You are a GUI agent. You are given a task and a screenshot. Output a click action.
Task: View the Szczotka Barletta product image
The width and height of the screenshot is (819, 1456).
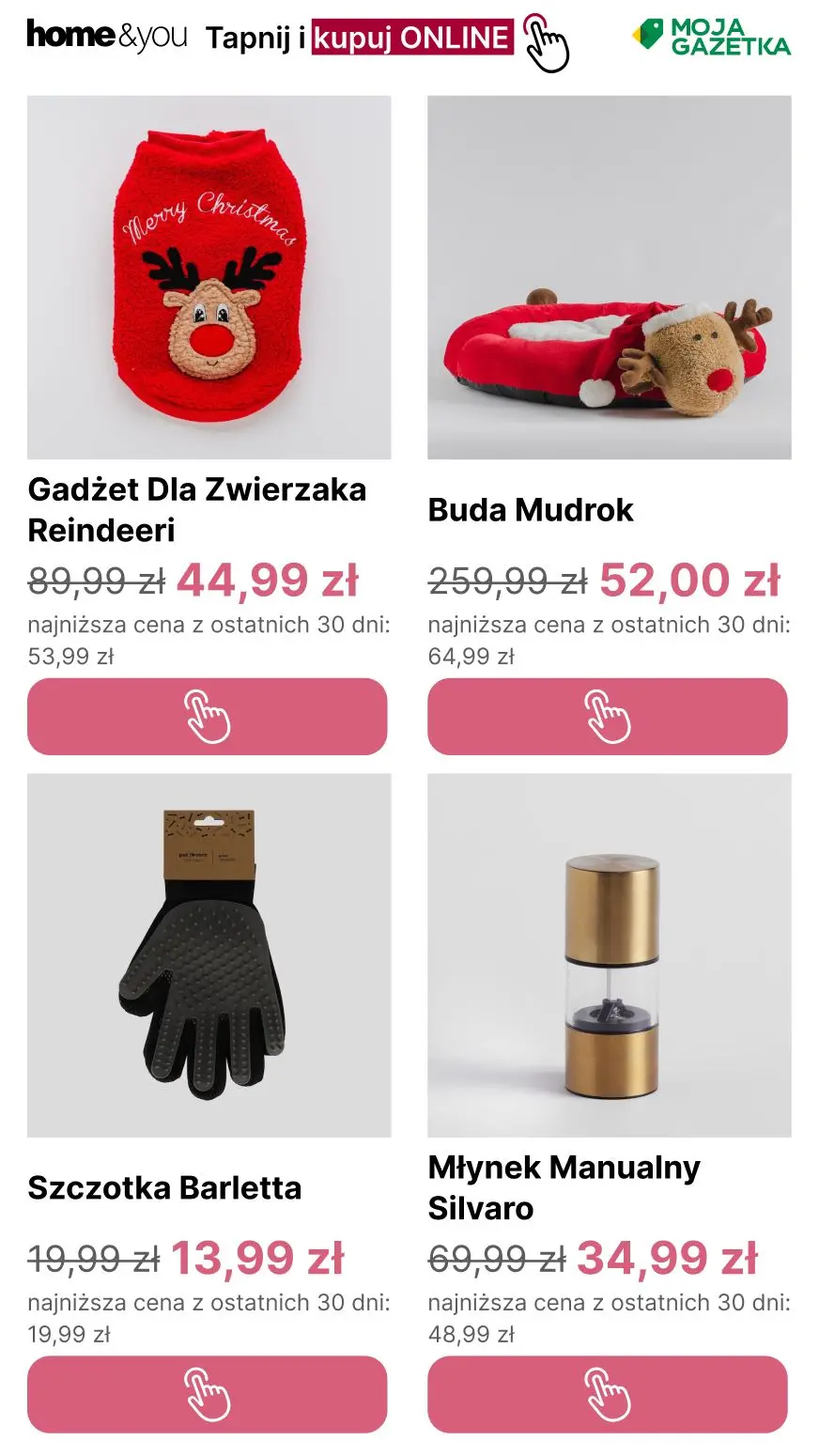tap(209, 954)
